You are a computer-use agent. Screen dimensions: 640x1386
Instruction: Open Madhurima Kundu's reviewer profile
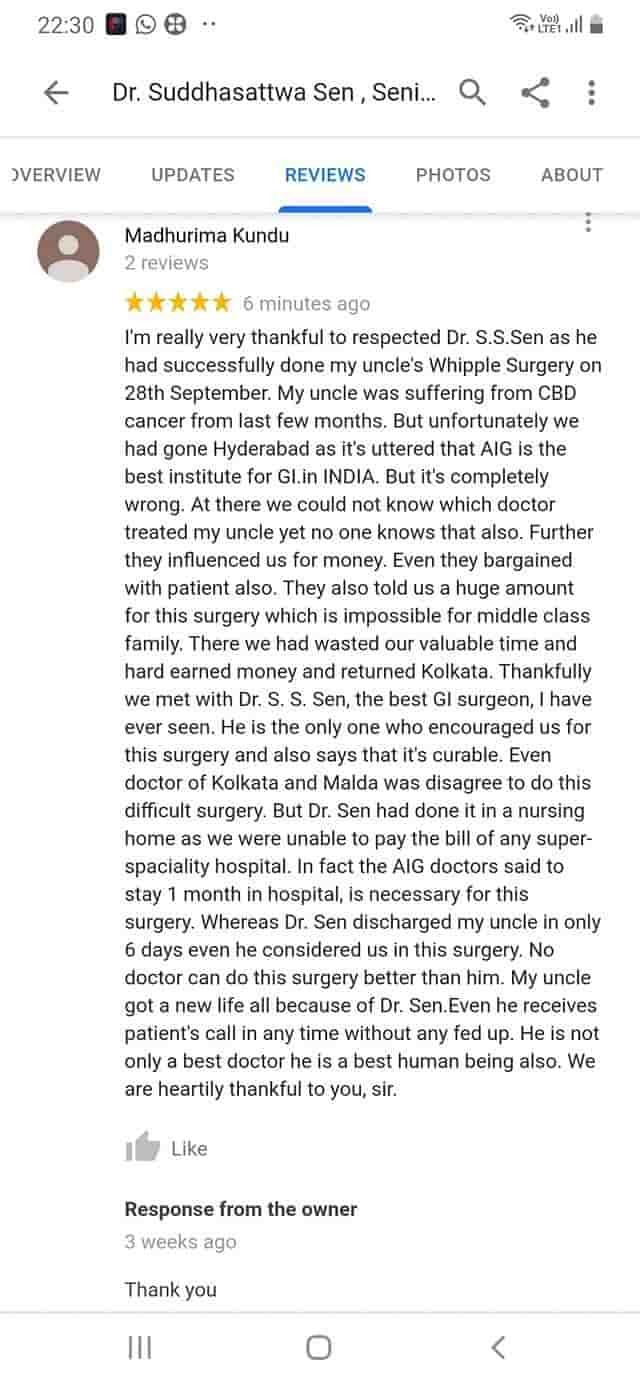(x=68, y=250)
